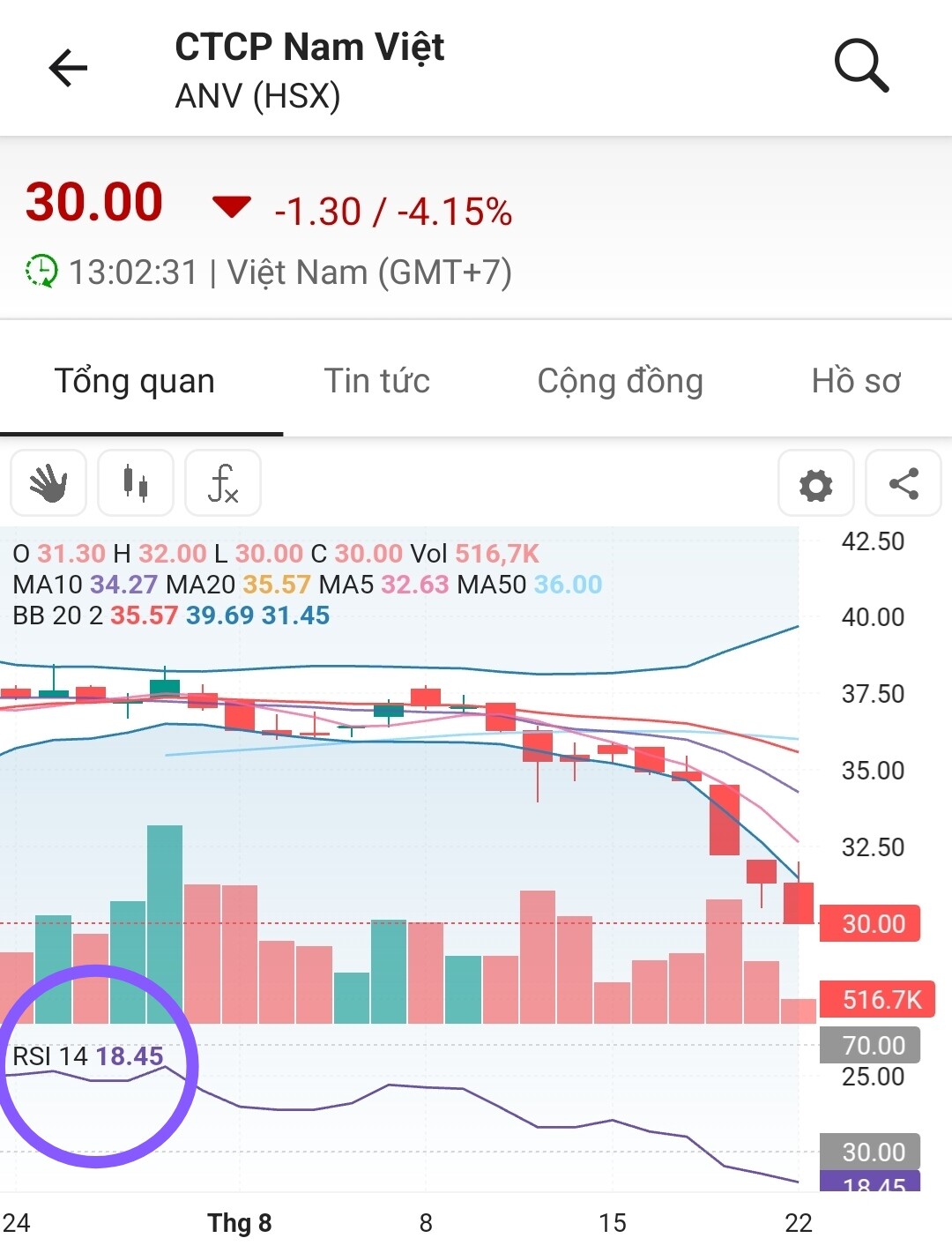Open the stock search magnifier
The width and height of the screenshot is (952, 1253).
tap(860, 66)
